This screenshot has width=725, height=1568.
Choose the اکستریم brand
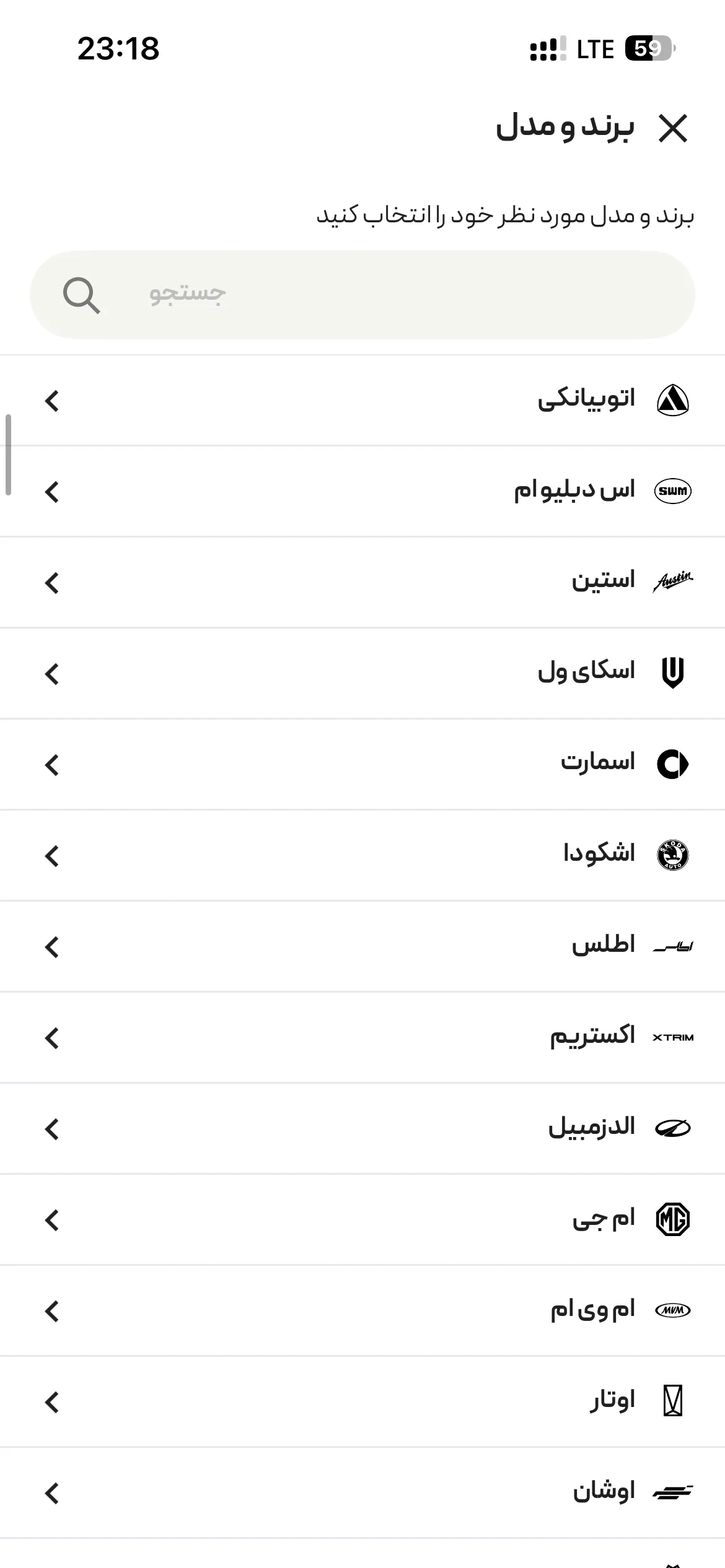pyautogui.click(x=362, y=1037)
